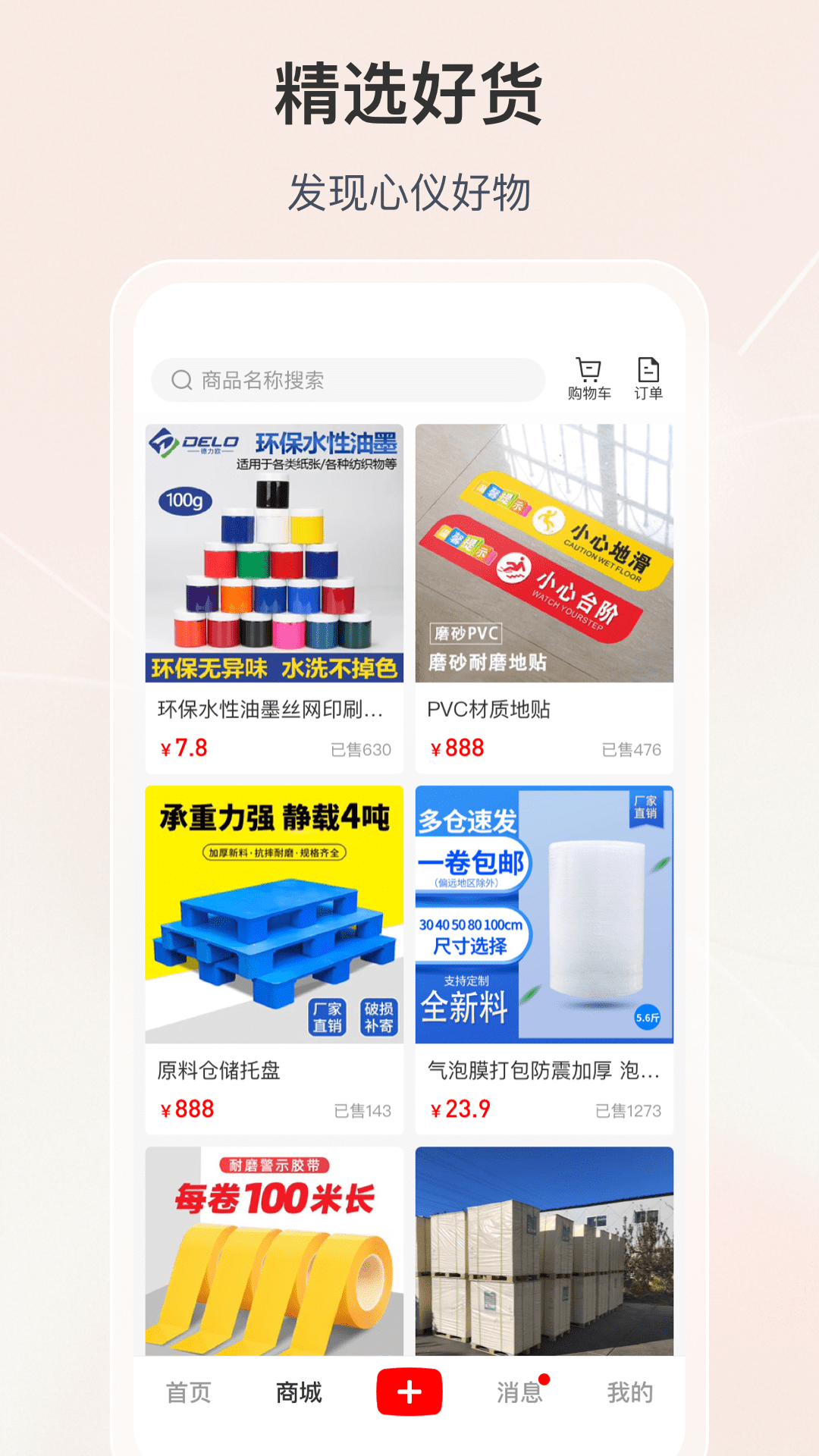Open the PVC材质地贴 floor sticker product
The height and width of the screenshot is (1456, 819).
[543, 555]
